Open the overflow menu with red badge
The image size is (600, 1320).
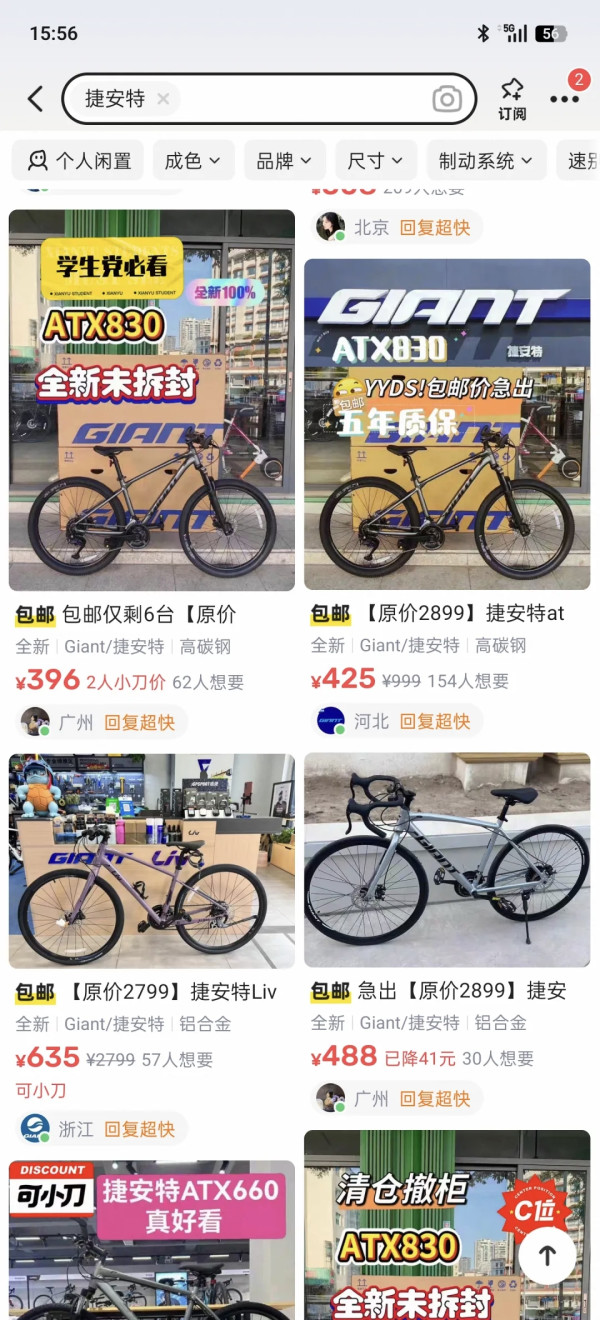564,97
